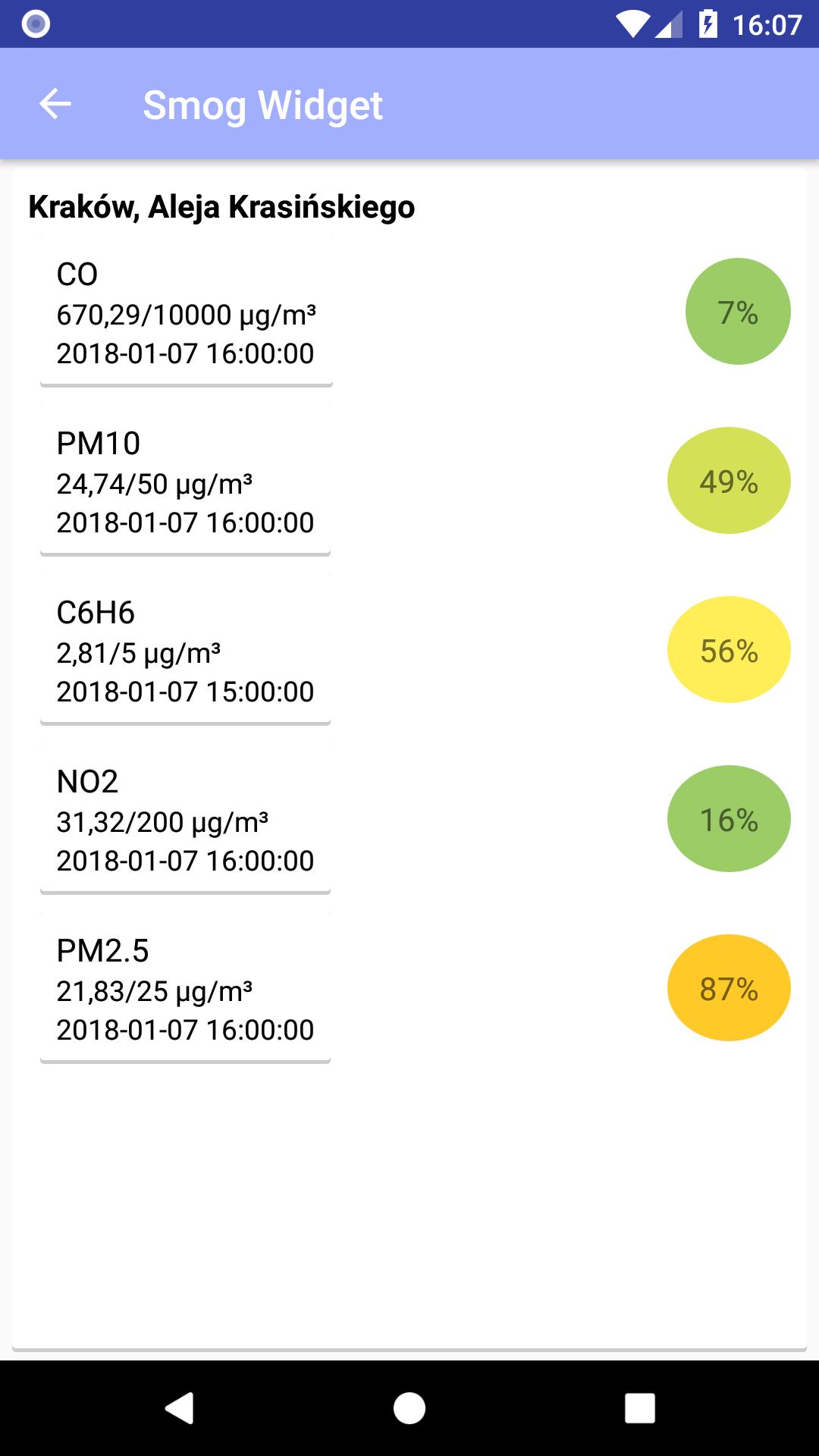Tap the battery charging icon

click(708, 24)
